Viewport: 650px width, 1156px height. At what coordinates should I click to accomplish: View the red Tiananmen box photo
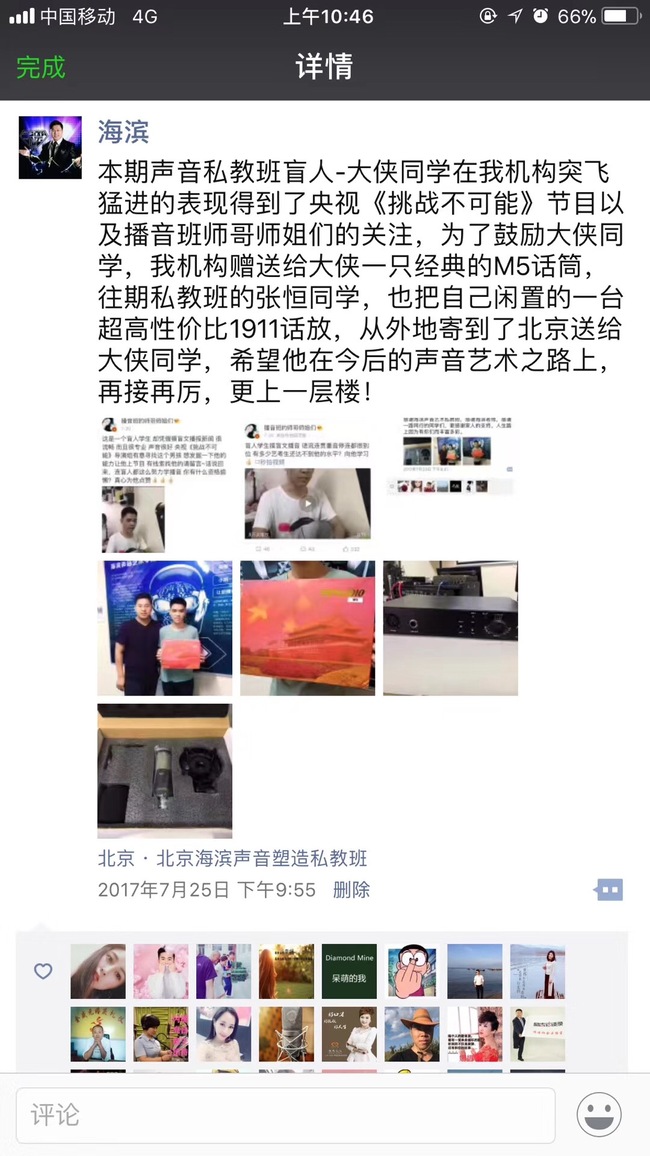[307, 628]
